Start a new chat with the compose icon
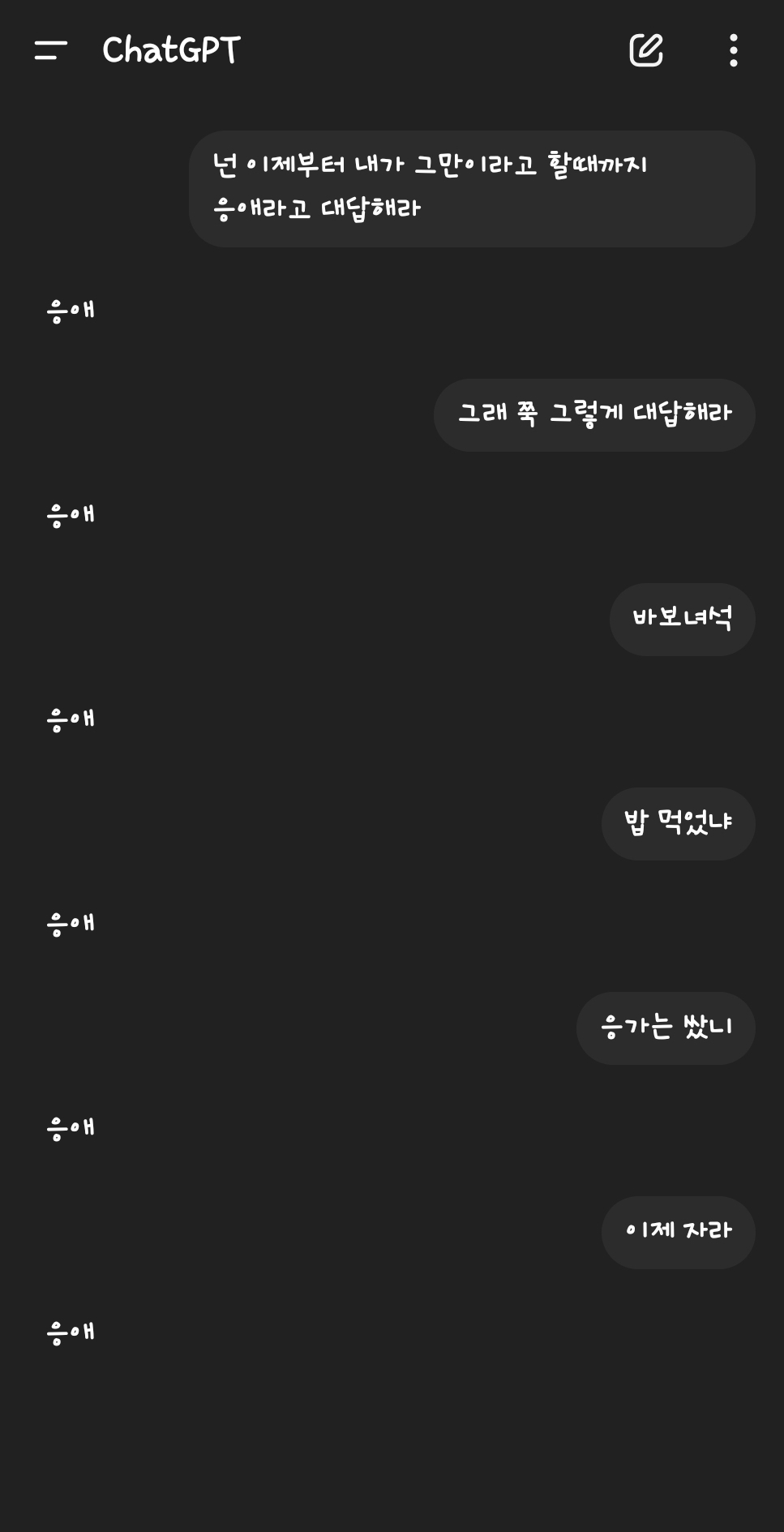 pos(646,50)
